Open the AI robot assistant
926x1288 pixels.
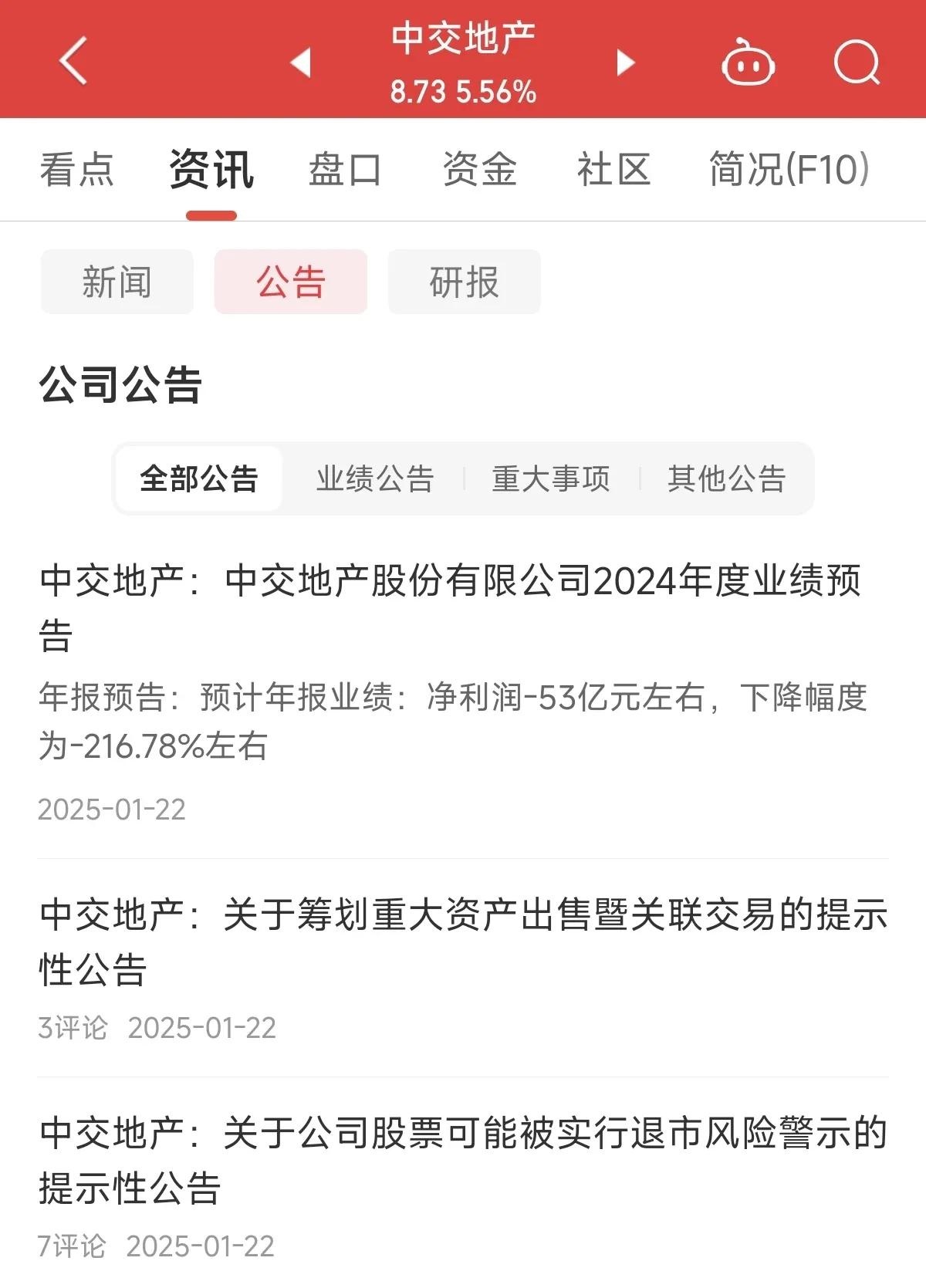click(746, 63)
